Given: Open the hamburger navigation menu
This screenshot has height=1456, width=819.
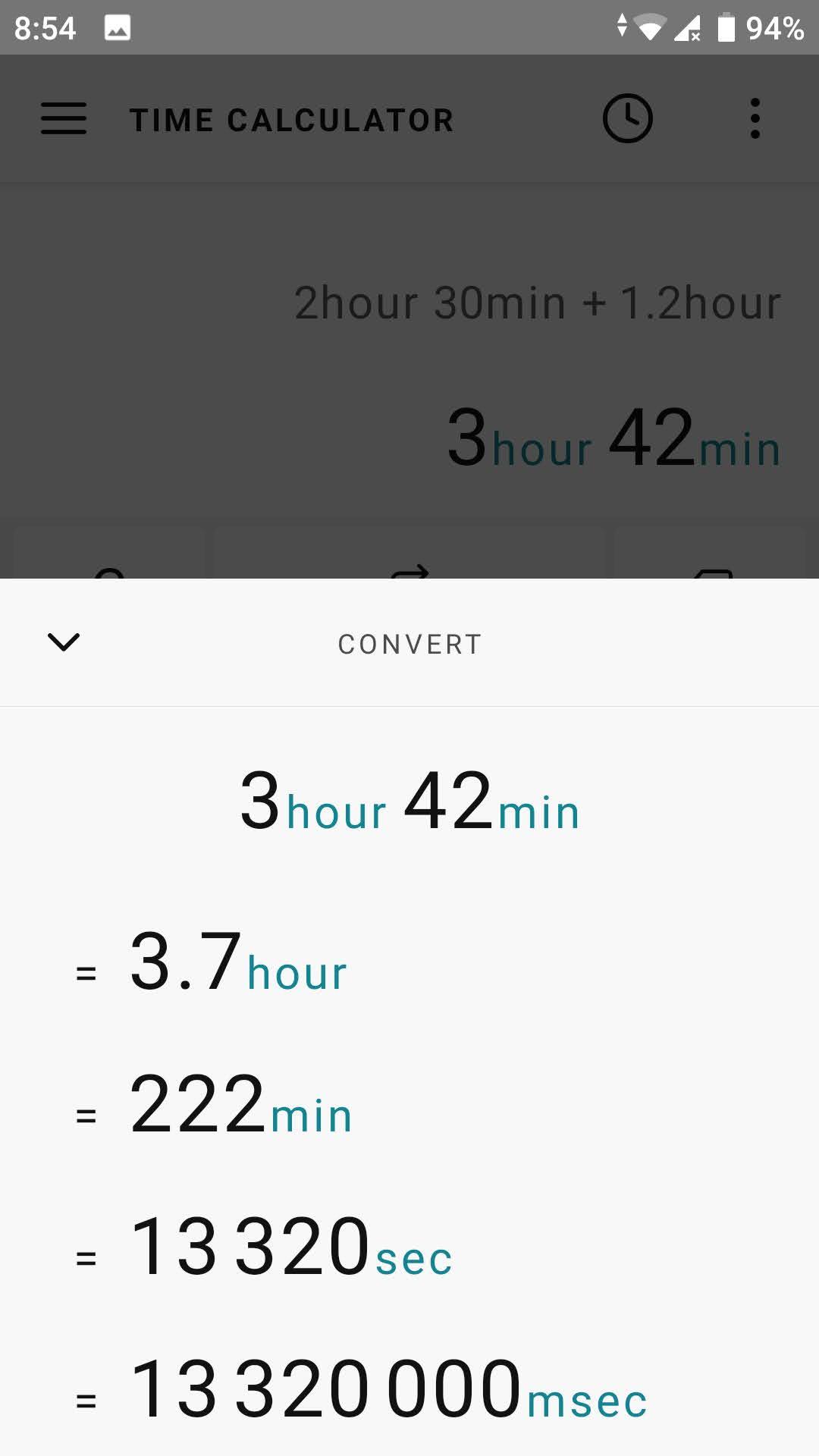Looking at the screenshot, I should point(64,119).
